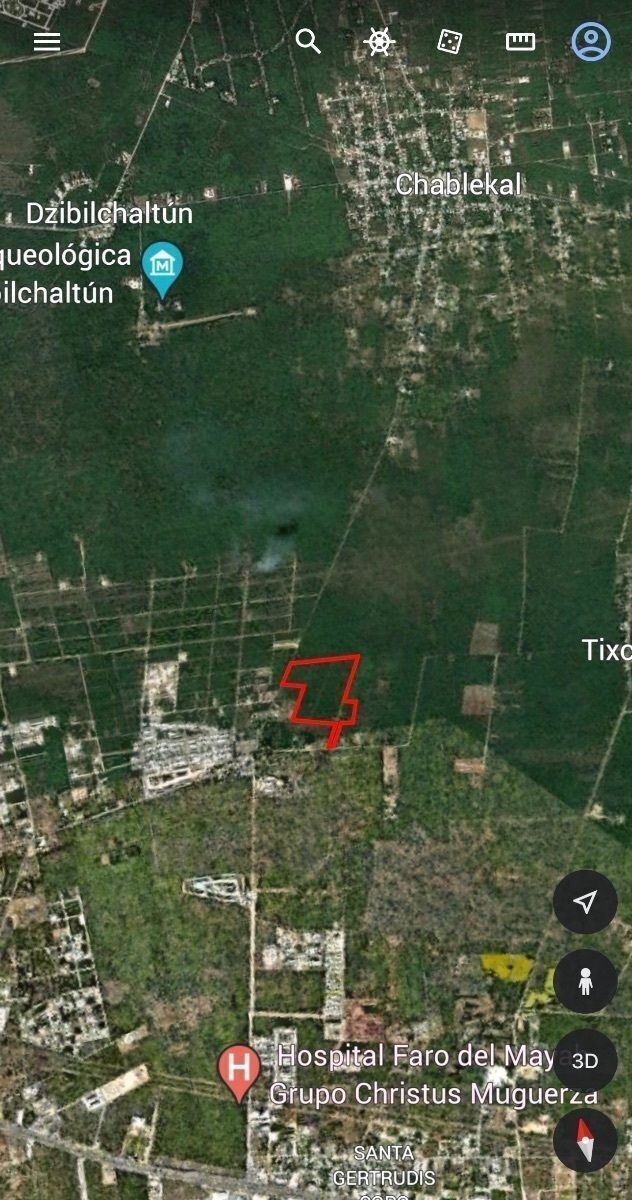The width and height of the screenshot is (632, 1200).
Task: Select Hospital Faro del Mayab pin
Action: click(x=239, y=1070)
